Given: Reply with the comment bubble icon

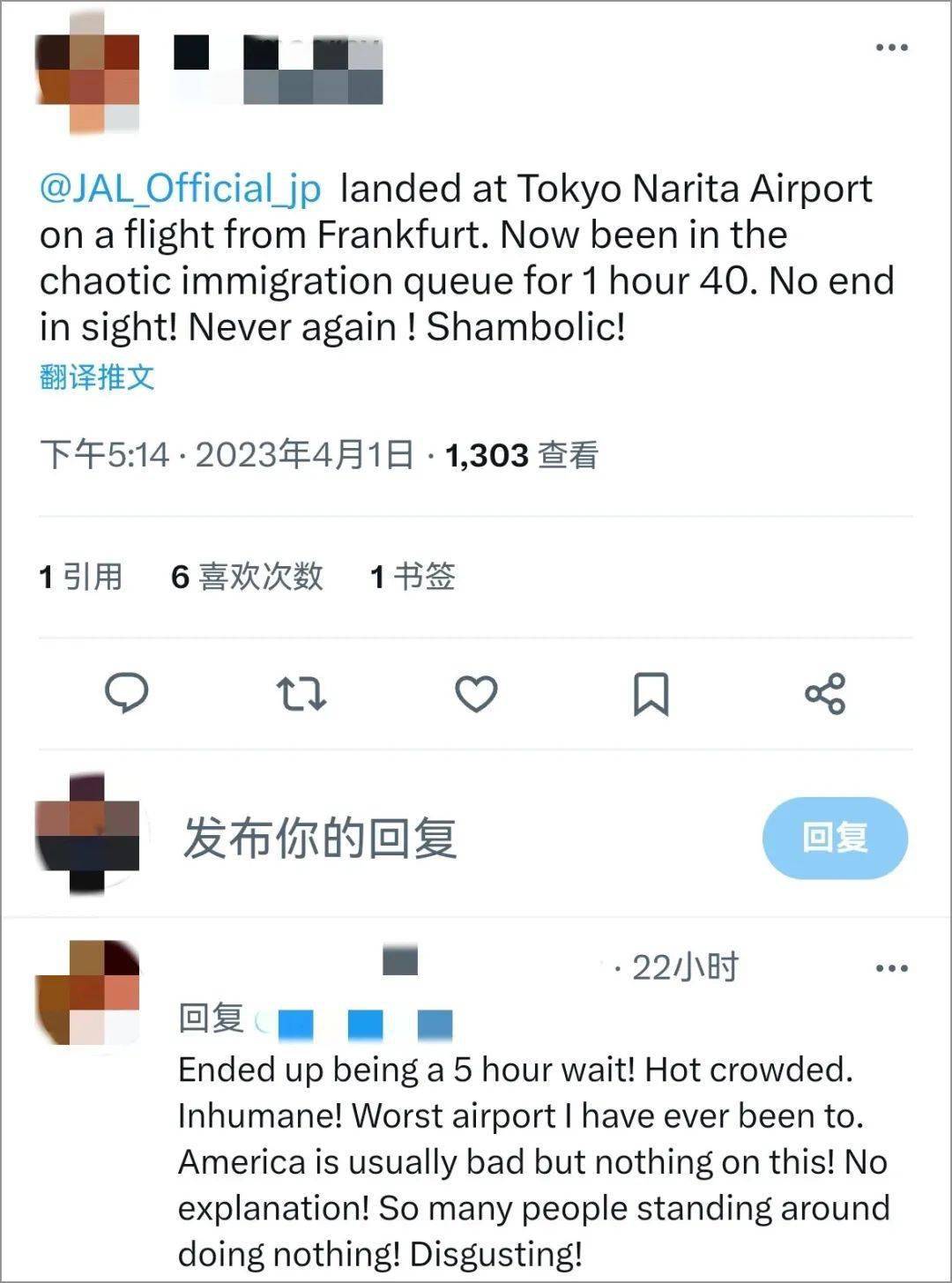Looking at the screenshot, I should [127, 693].
